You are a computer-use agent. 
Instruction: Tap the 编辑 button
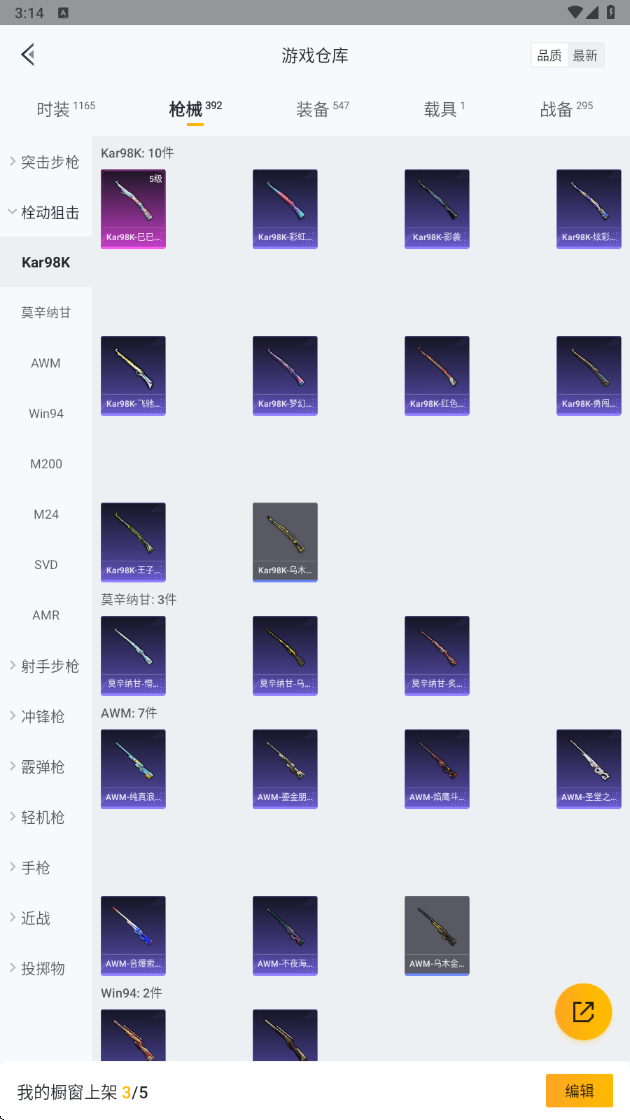point(579,1091)
